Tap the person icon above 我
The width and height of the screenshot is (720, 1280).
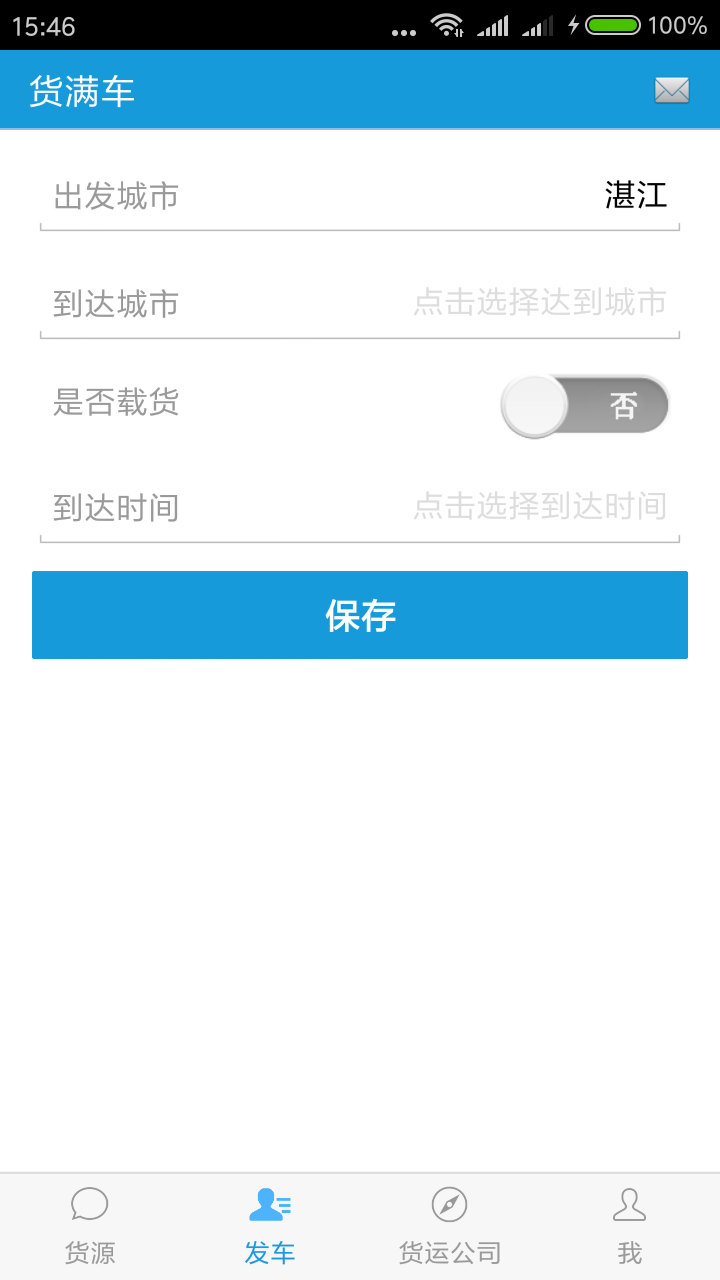point(630,1206)
